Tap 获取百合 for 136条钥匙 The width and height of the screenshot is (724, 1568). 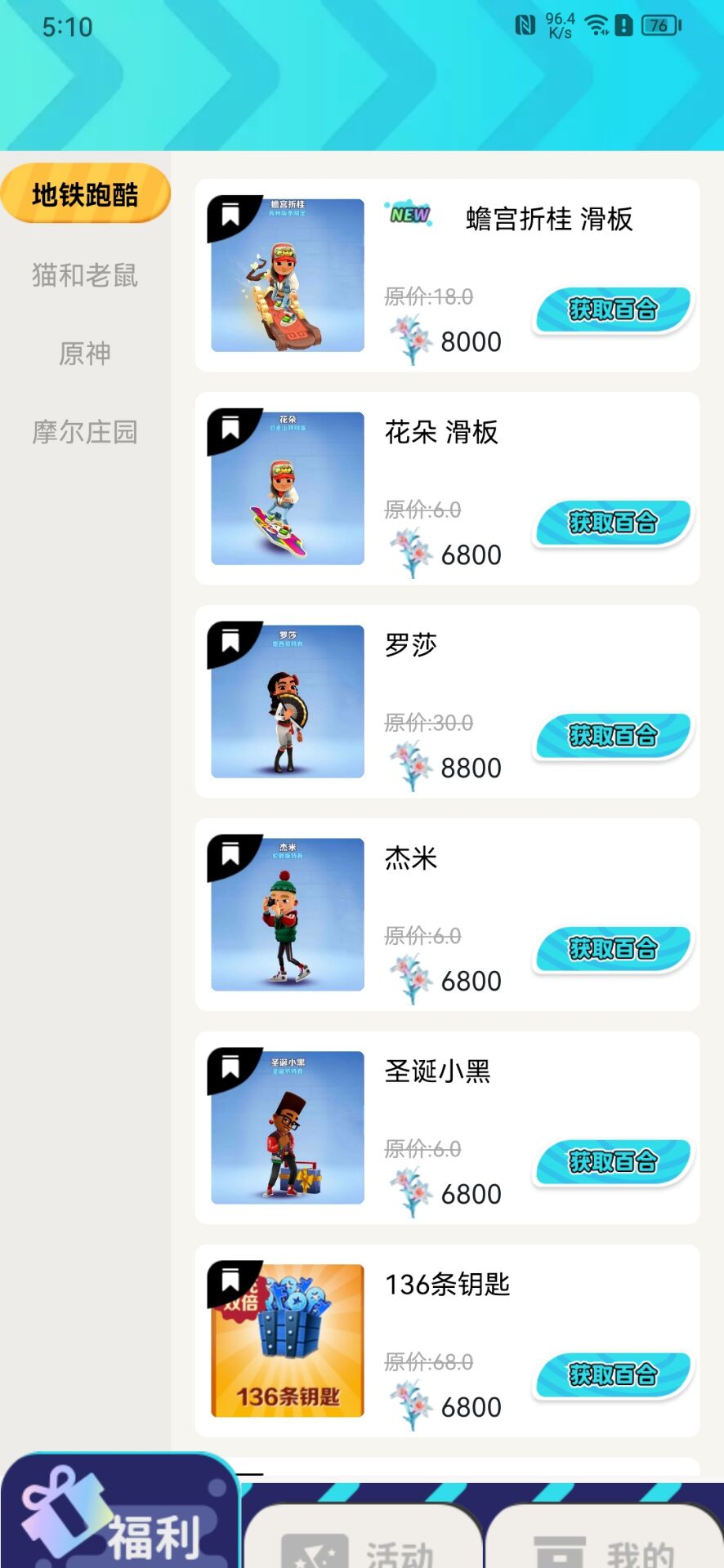[613, 1375]
